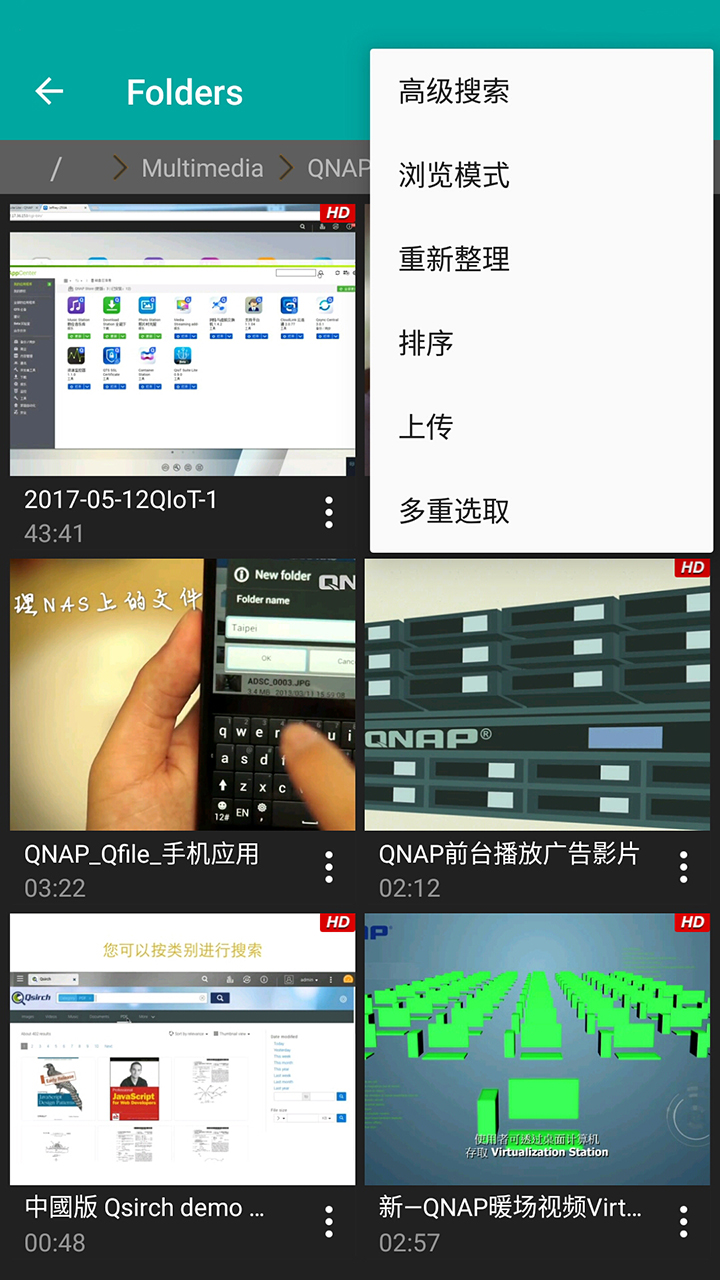The height and width of the screenshot is (1280, 720).
Task: Open options menu for 中國版 Qsirch demo video
Action: [x=329, y=1221]
